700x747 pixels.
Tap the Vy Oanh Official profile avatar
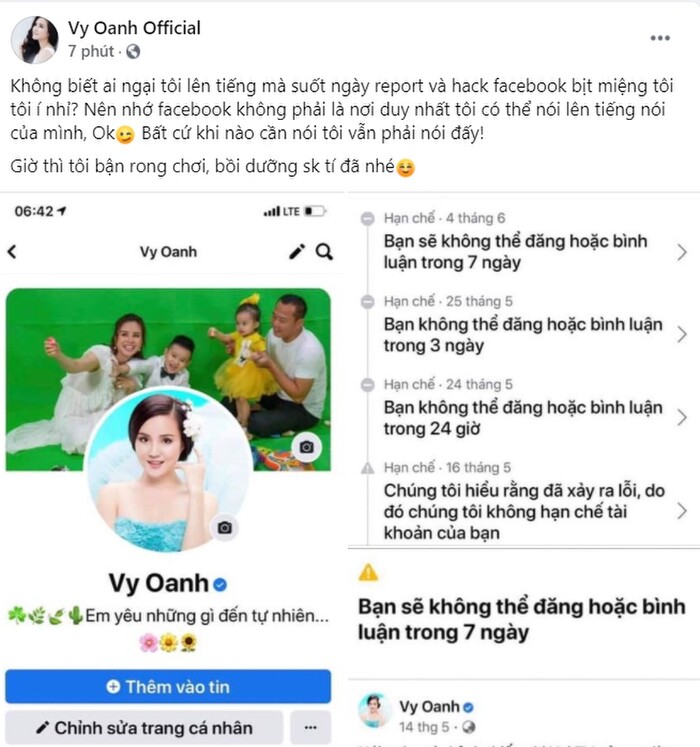34,40
